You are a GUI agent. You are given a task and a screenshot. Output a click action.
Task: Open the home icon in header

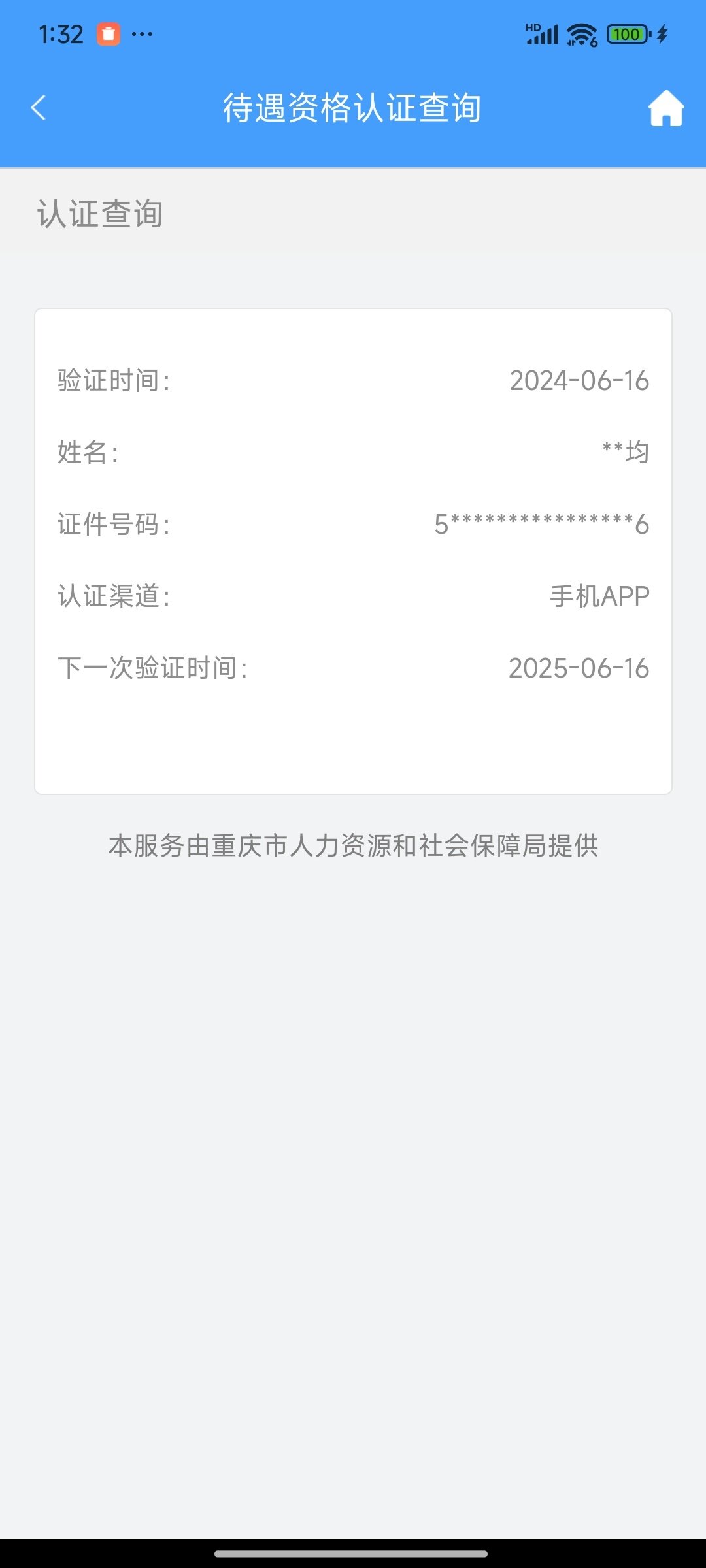666,108
